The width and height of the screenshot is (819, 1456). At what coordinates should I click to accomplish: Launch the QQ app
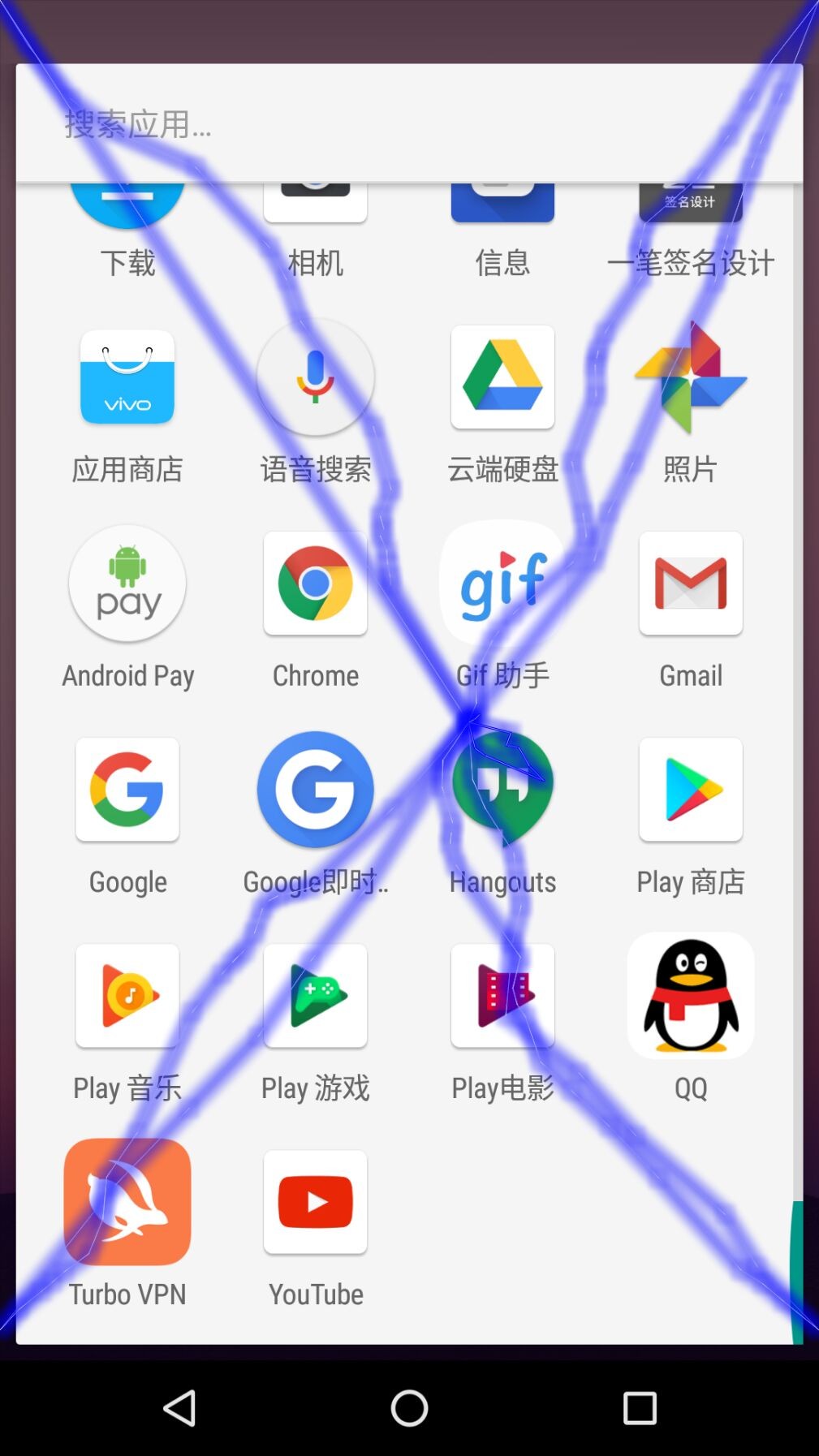pos(690,997)
